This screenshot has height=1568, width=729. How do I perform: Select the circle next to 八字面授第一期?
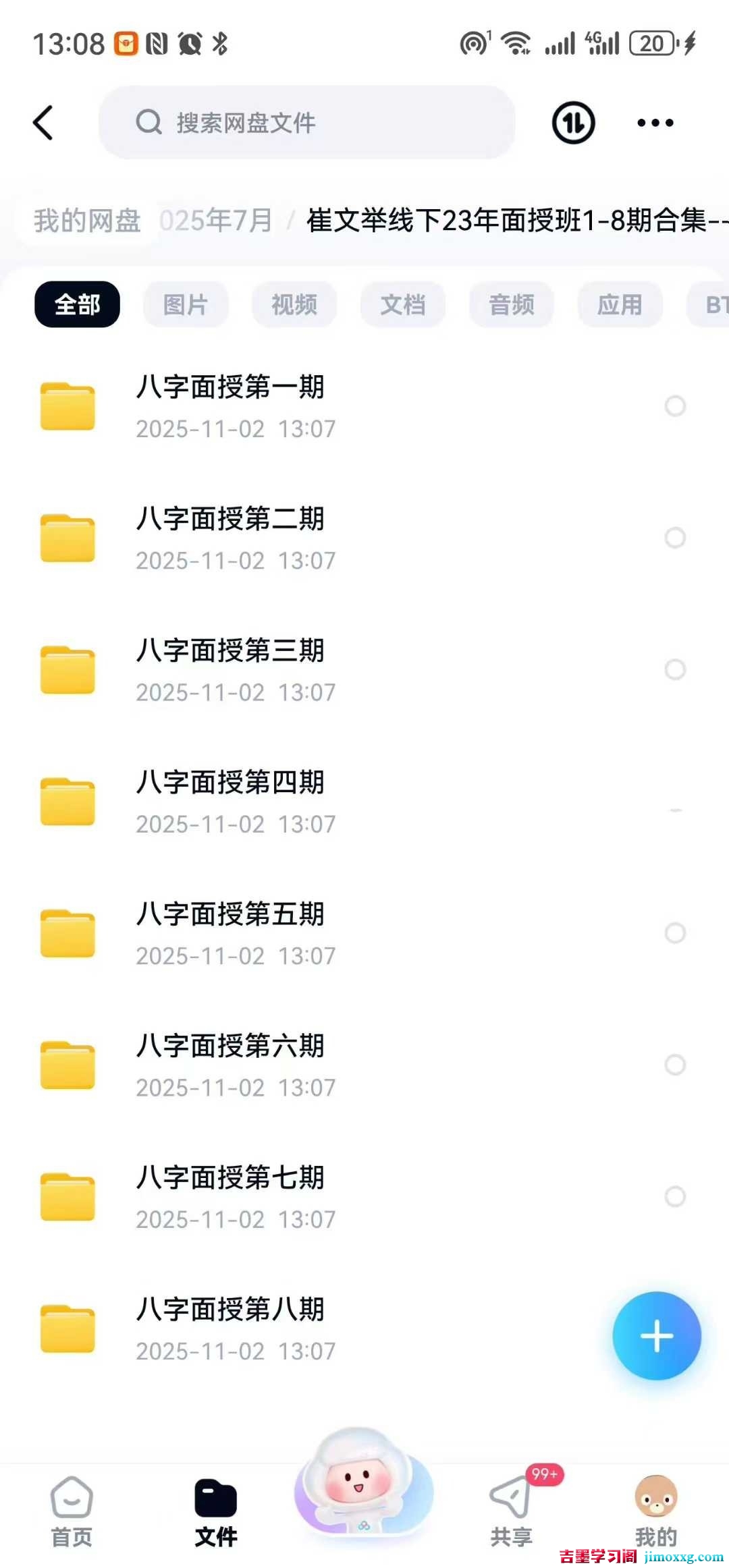pyautogui.click(x=675, y=406)
